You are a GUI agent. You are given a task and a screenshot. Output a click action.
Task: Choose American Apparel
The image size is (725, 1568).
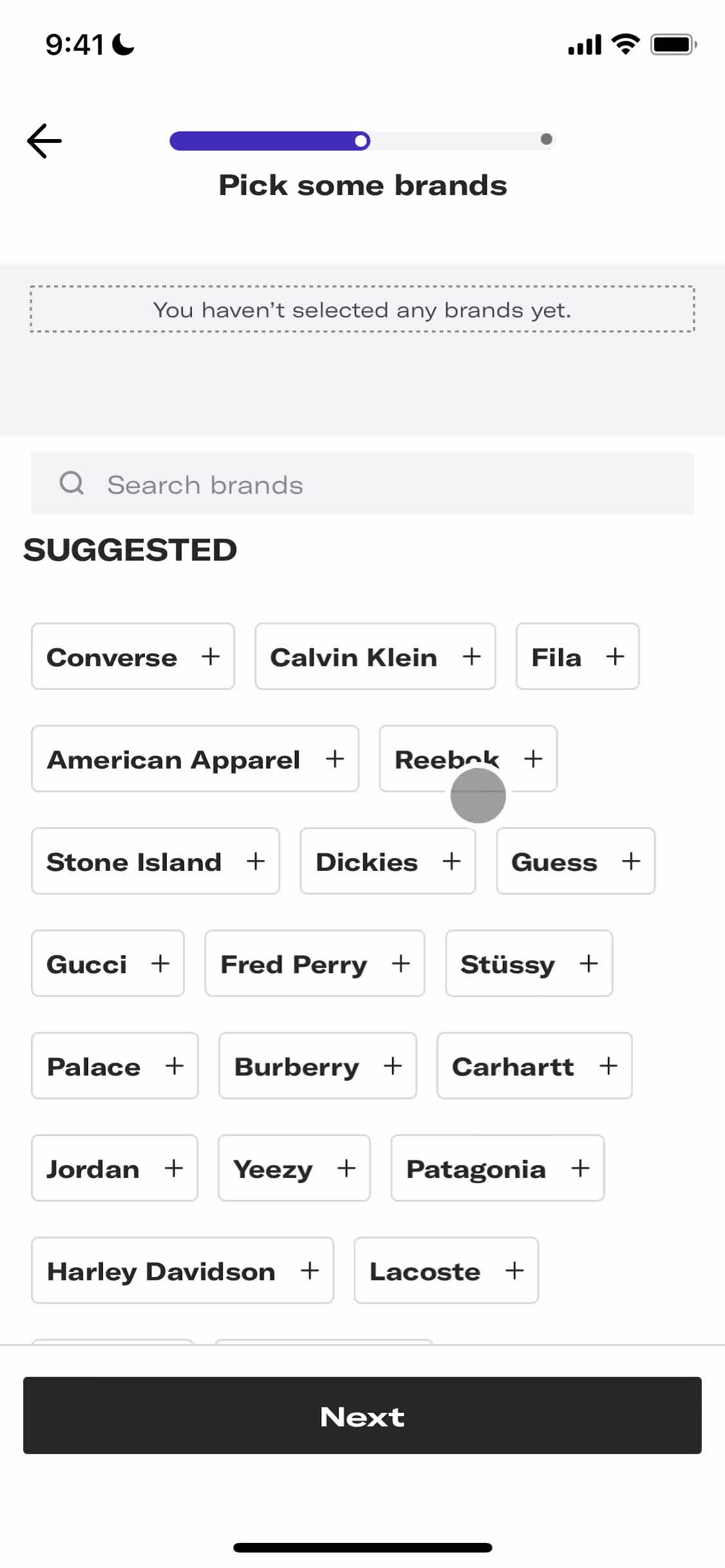click(195, 759)
